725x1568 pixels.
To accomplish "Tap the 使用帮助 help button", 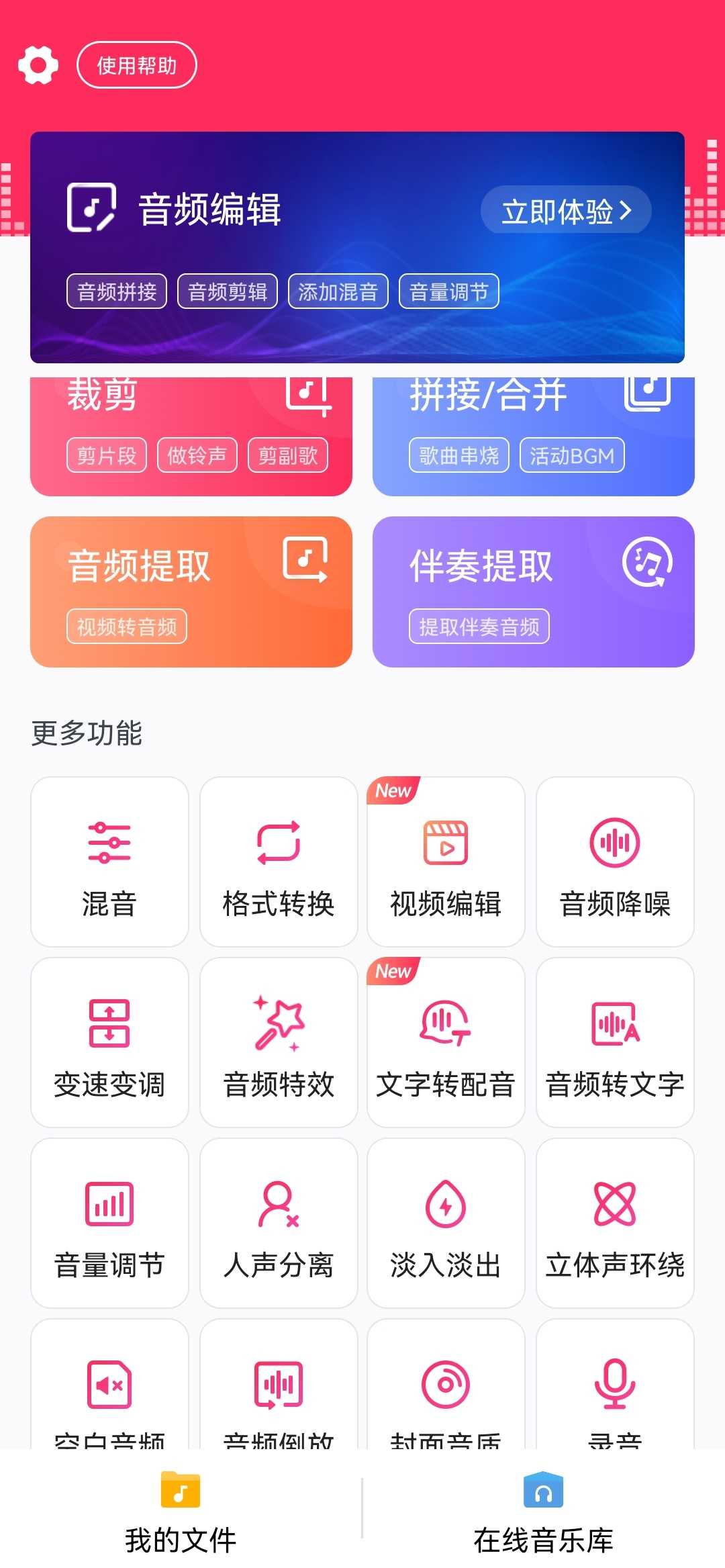I will click(x=137, y=65).
